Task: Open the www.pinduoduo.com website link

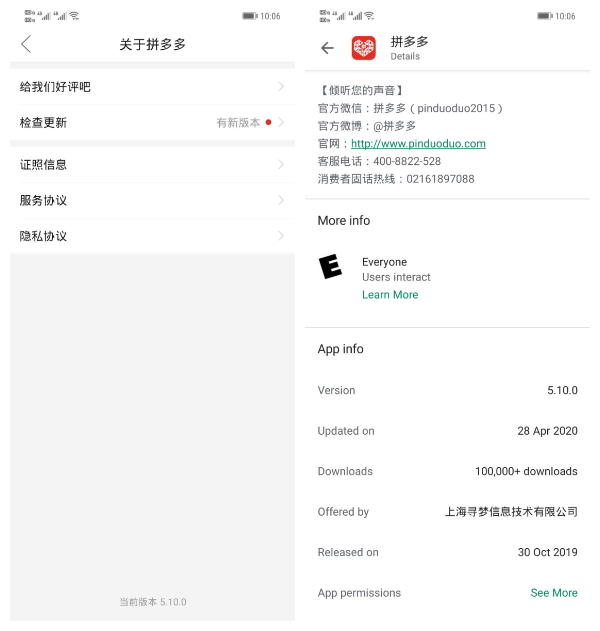Action: (418, 144)
